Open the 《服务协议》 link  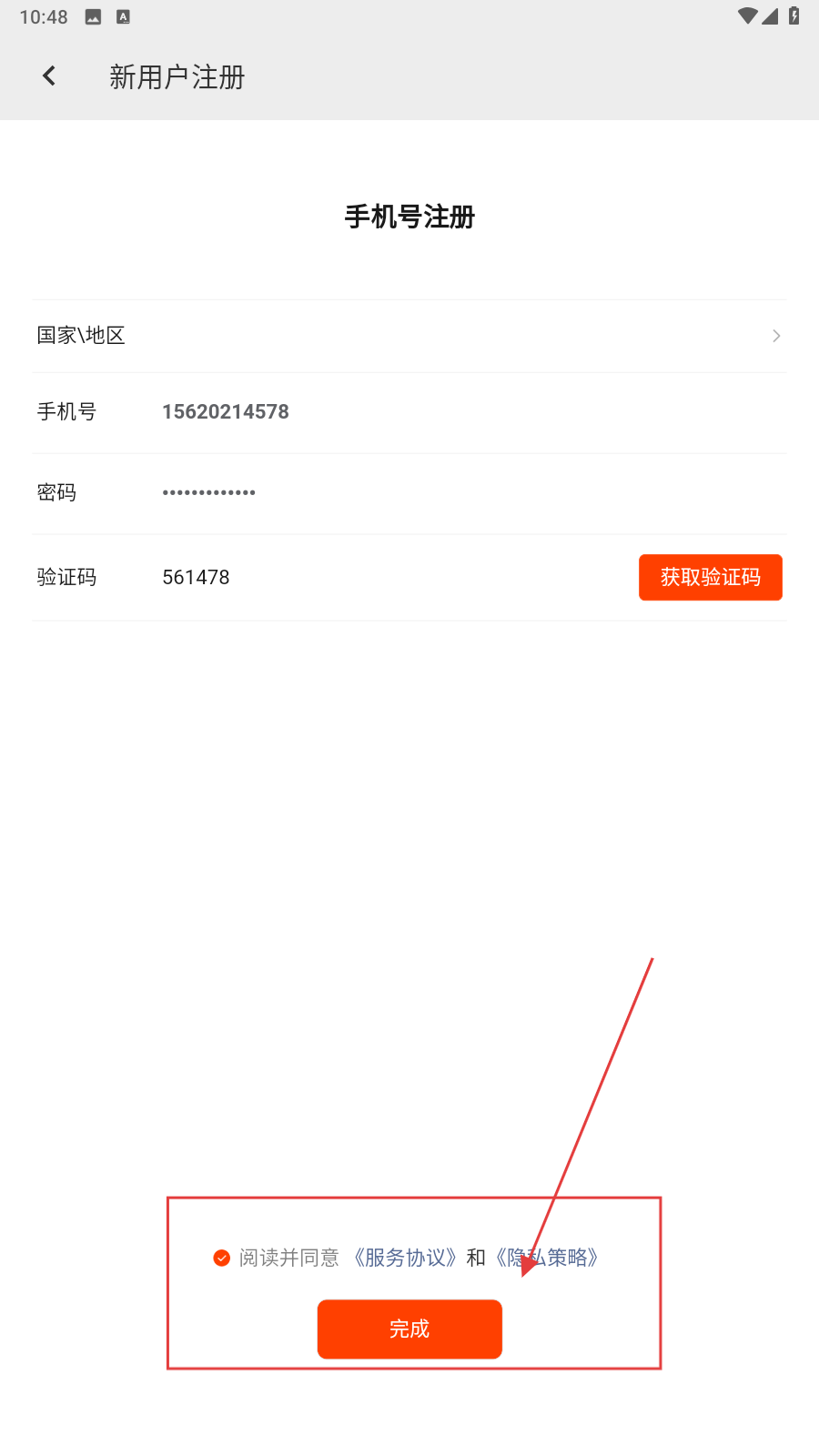[405, 1258]
